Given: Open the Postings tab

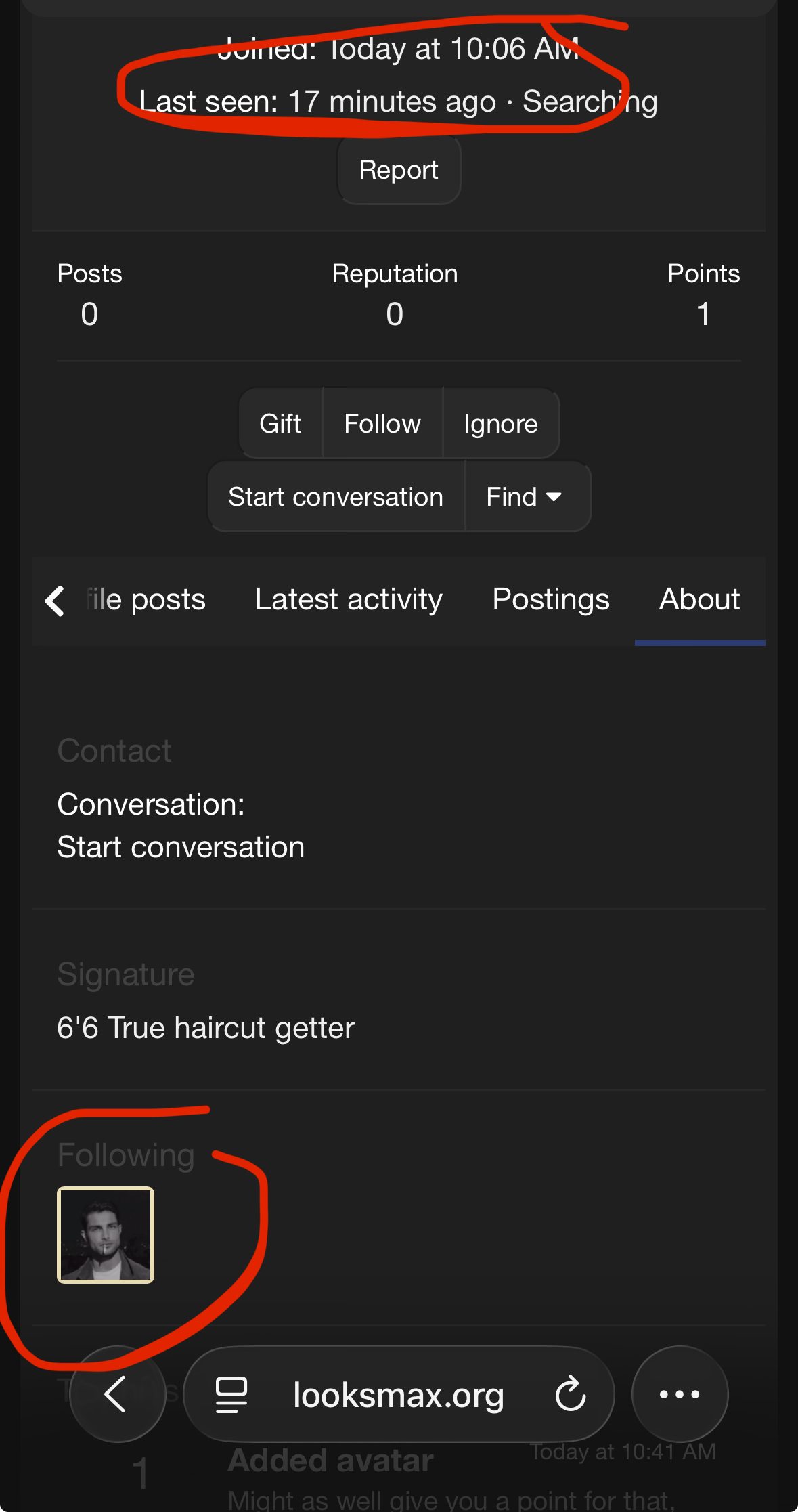Looking at the screenshot, I should (x=550, y=599).
